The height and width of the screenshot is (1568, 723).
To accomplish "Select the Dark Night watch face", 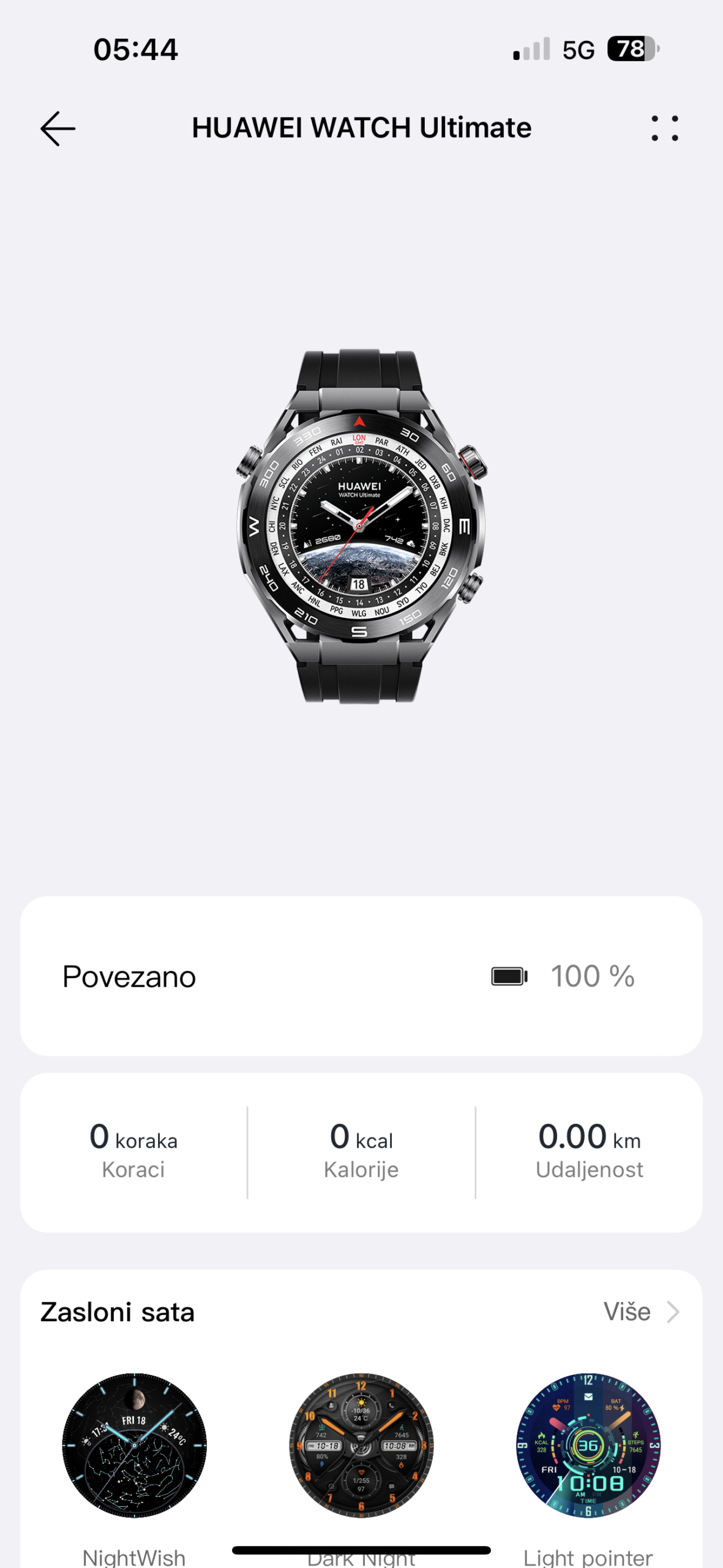I will [x=361, y=1444].
